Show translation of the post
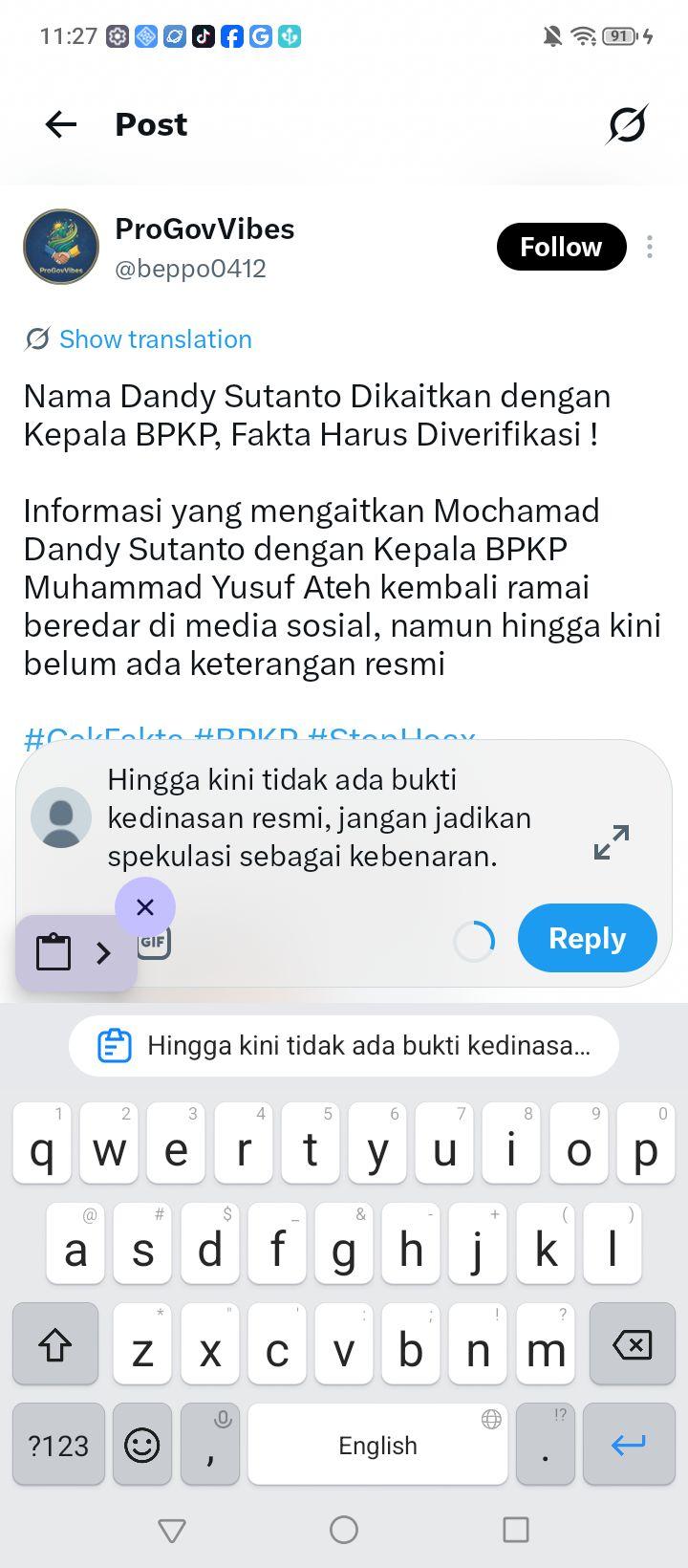This screenshot has height=1568, width=688. (x=139, y=339)
